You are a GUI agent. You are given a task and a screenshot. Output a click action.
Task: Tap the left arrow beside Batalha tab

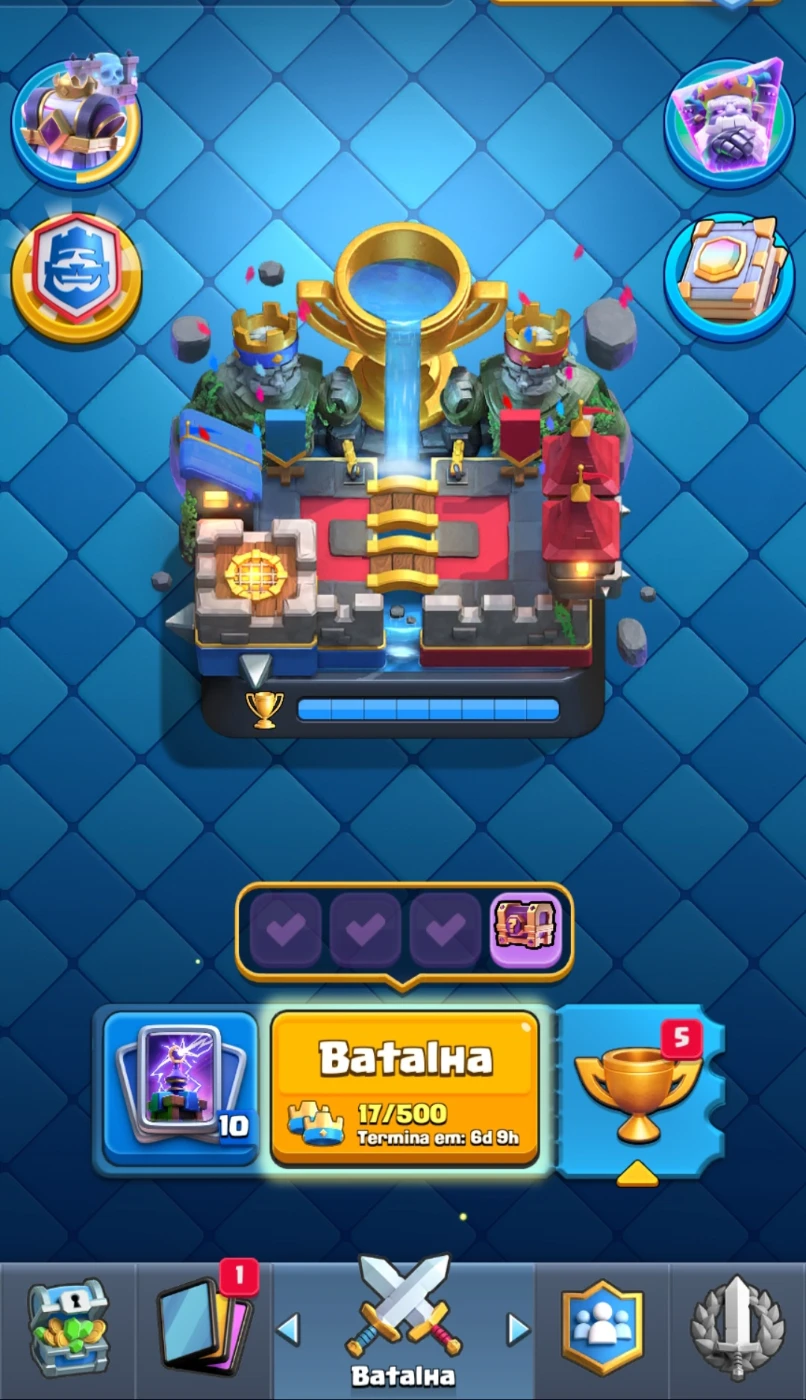click(x=288, y=1329)
